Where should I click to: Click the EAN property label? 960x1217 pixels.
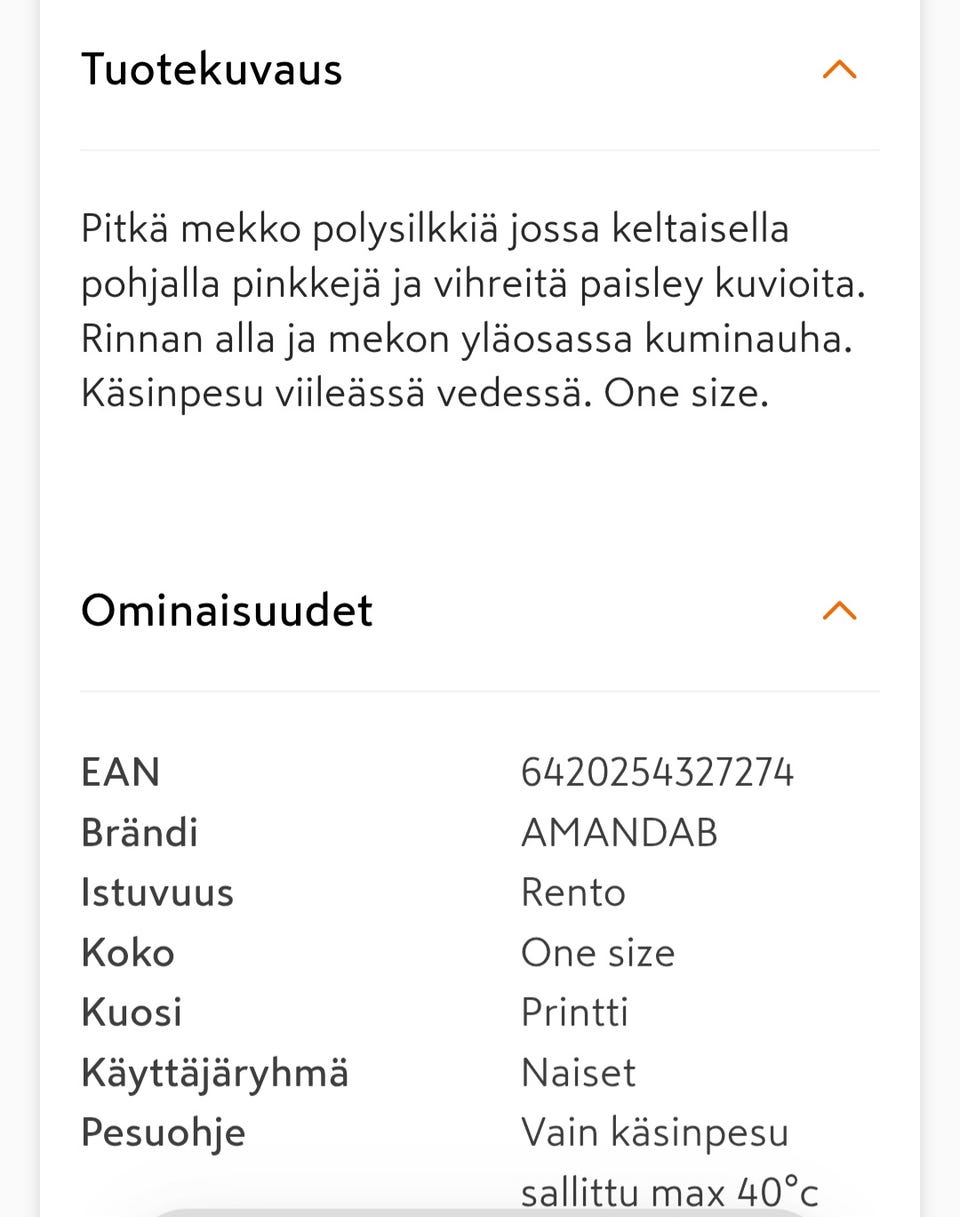(x=121, y=771)
